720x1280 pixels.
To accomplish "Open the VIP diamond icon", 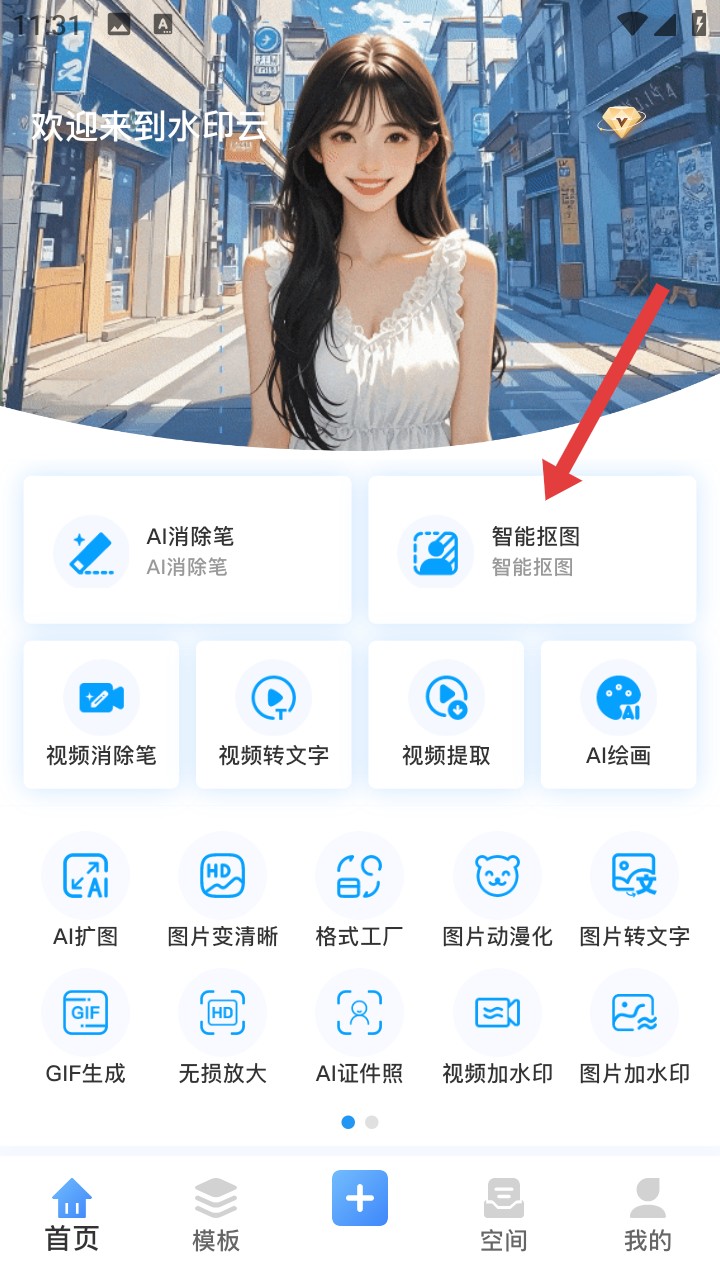I will pos(622,123).
